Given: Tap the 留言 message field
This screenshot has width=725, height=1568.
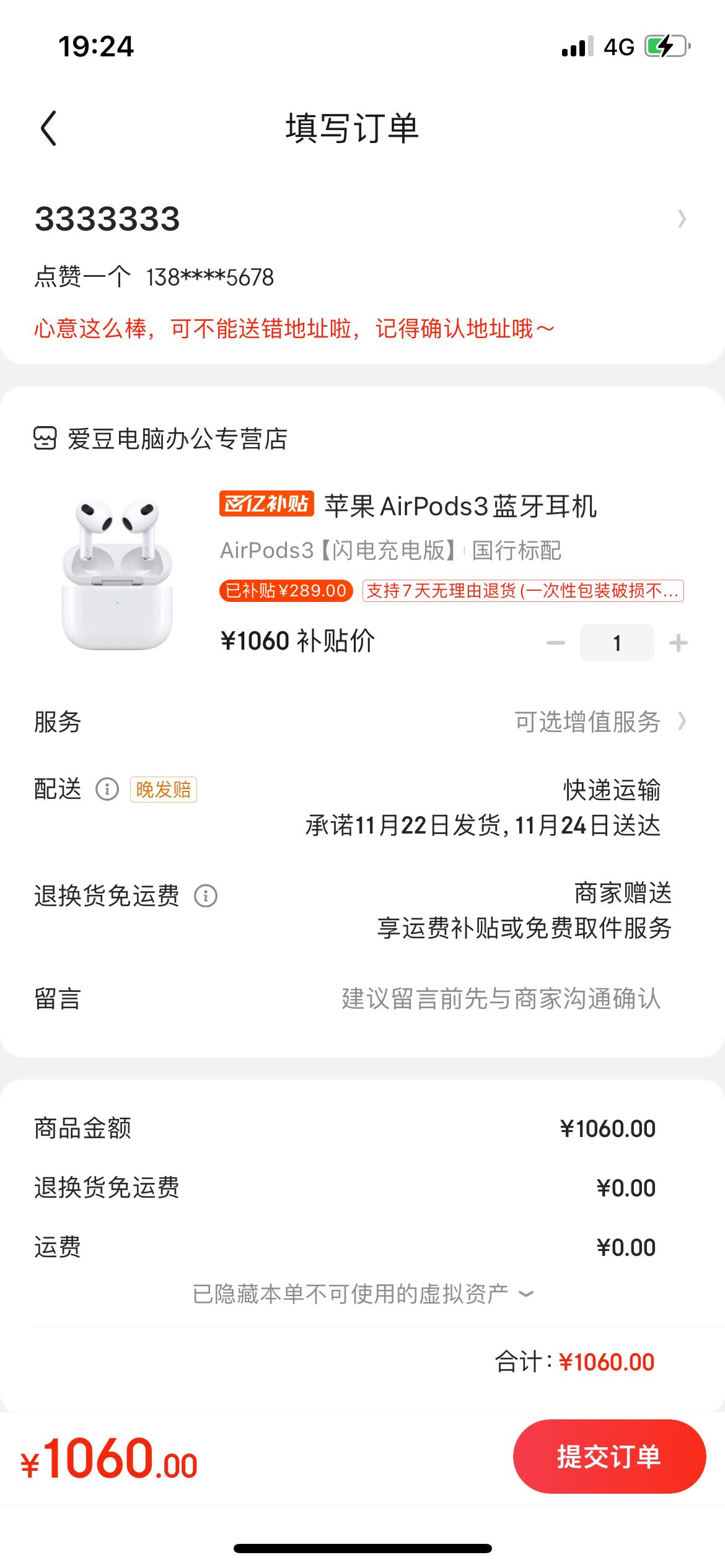Looking at the screenshot, I should tap(501, 999).
